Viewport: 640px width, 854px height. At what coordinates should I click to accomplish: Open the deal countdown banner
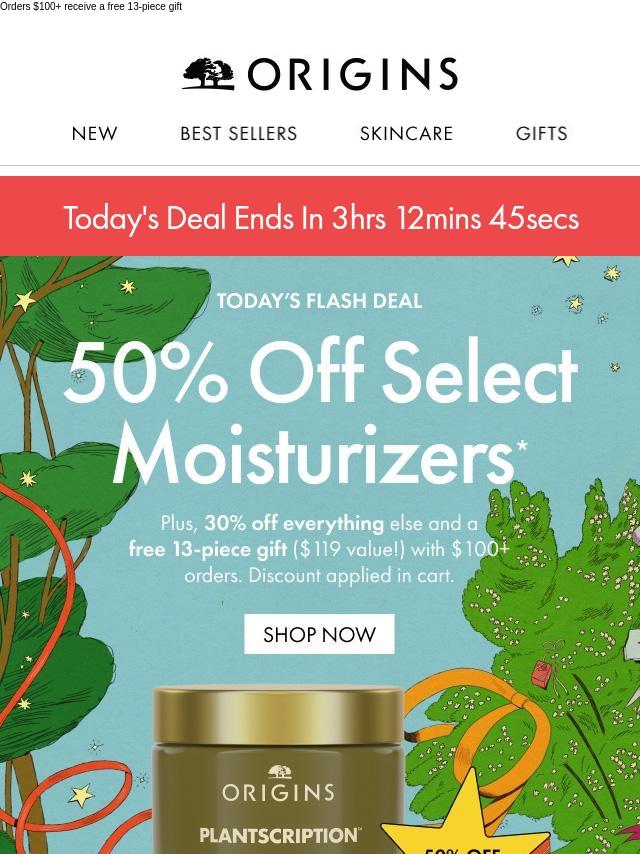click(x=320, y=217)
